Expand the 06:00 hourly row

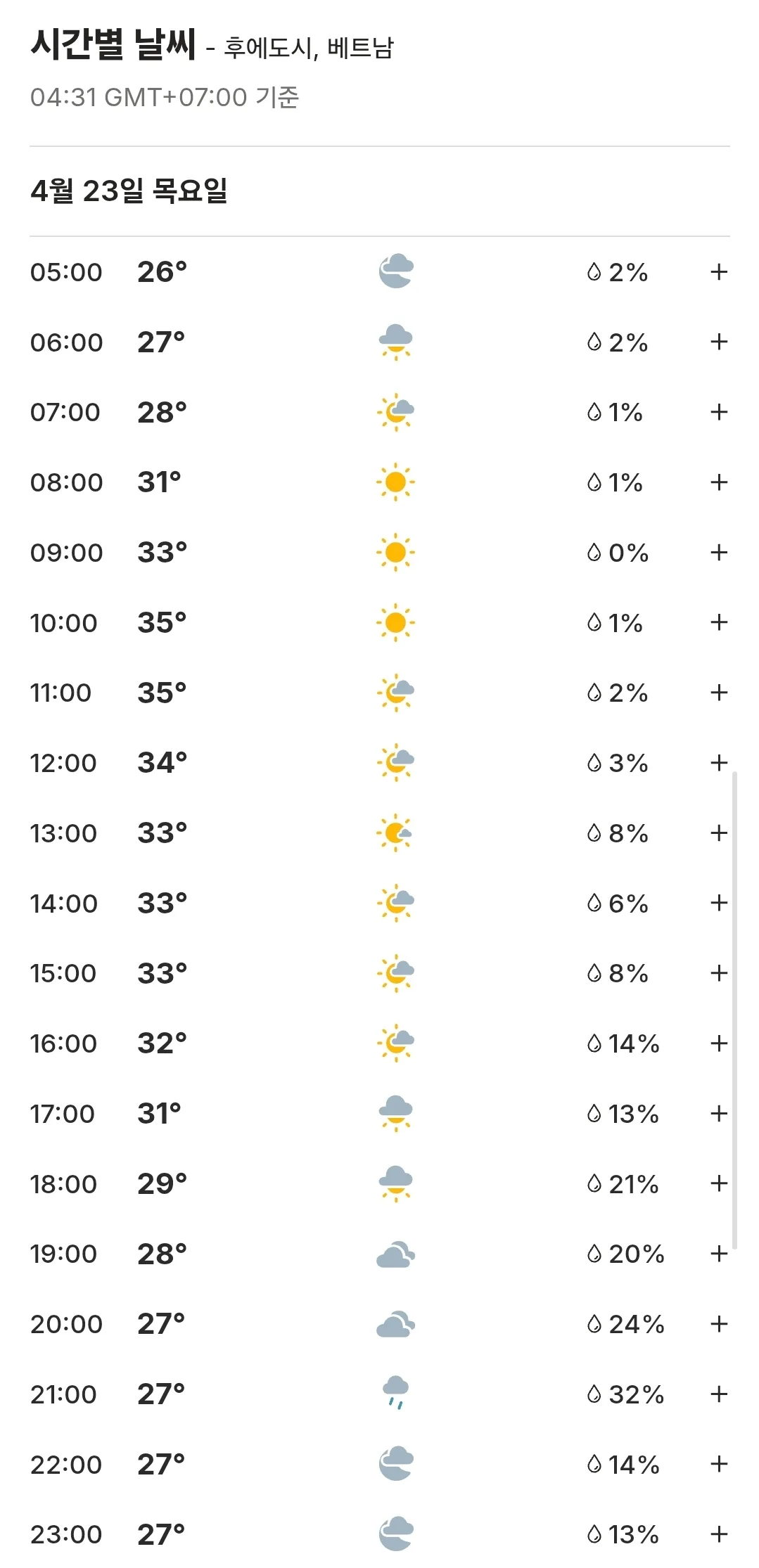[718, 342]
